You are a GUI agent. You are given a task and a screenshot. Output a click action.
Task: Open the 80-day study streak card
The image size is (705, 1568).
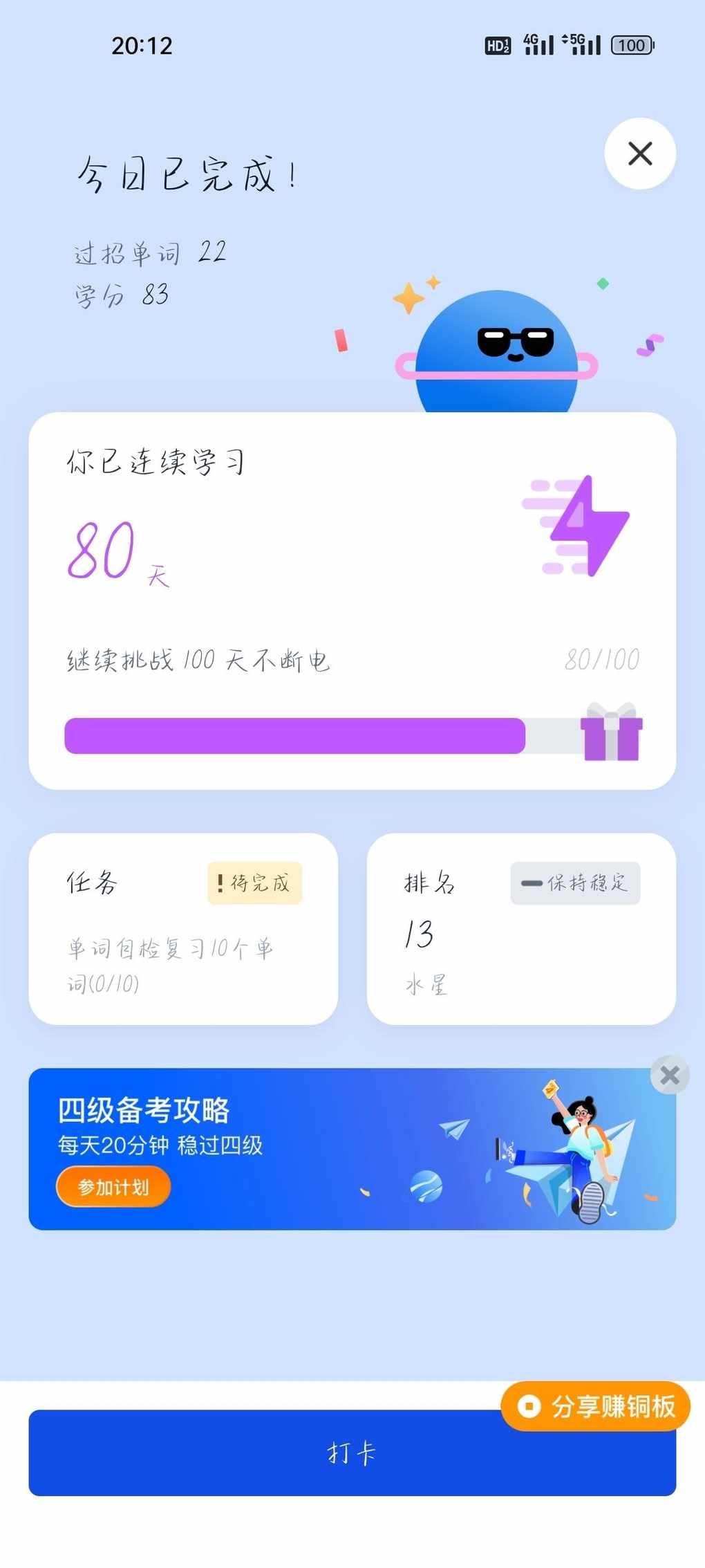click(x=352, y=601)
